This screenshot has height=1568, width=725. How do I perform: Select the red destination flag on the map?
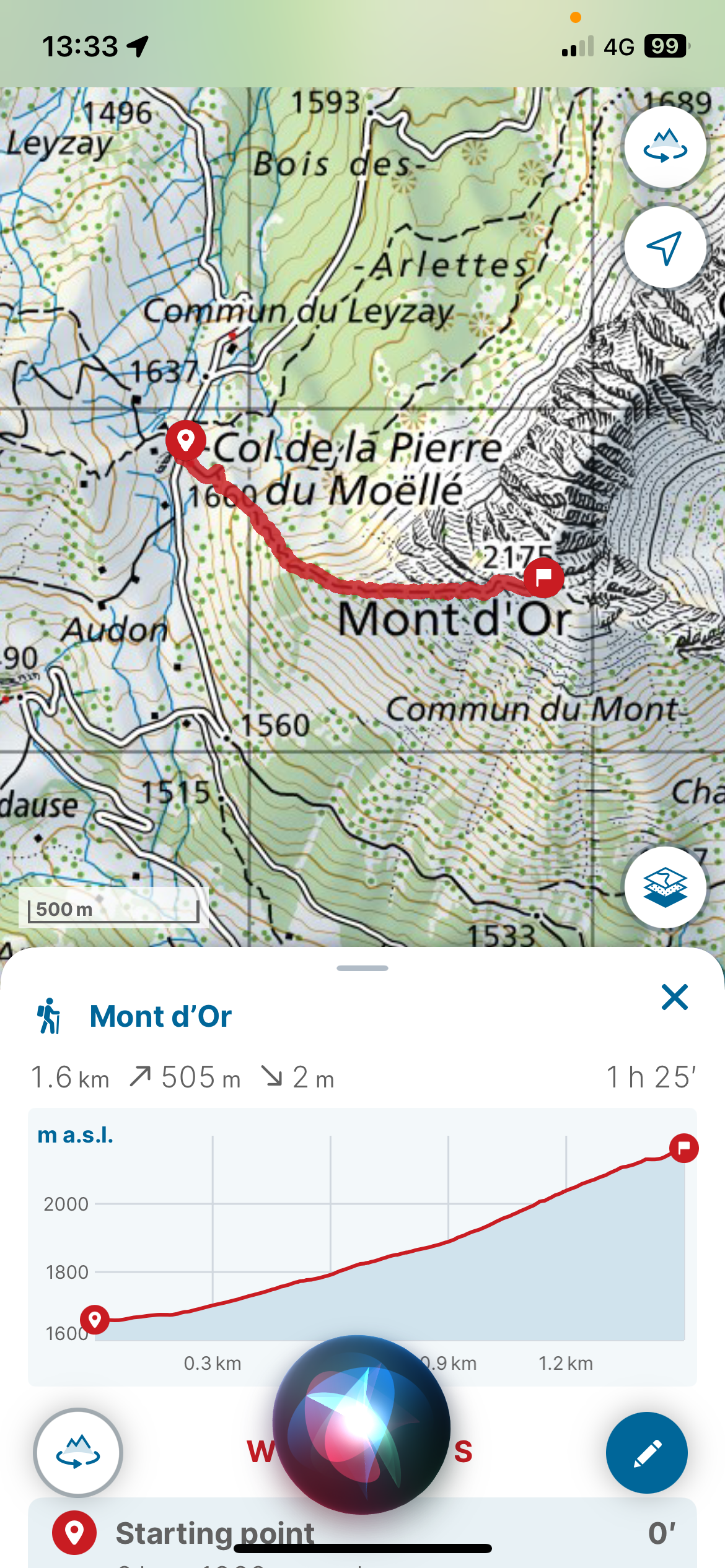(543, 578)
